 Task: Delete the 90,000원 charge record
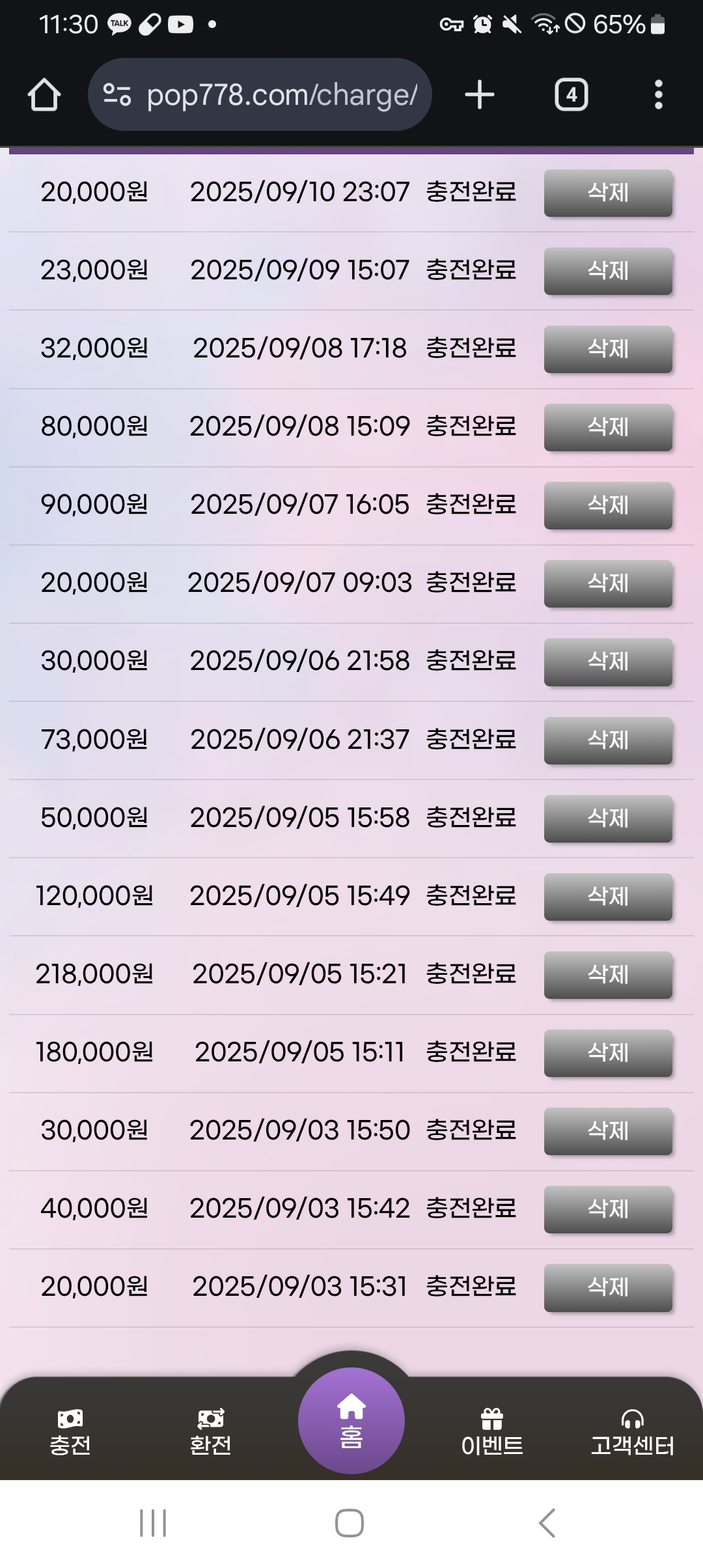pos(608,505)
